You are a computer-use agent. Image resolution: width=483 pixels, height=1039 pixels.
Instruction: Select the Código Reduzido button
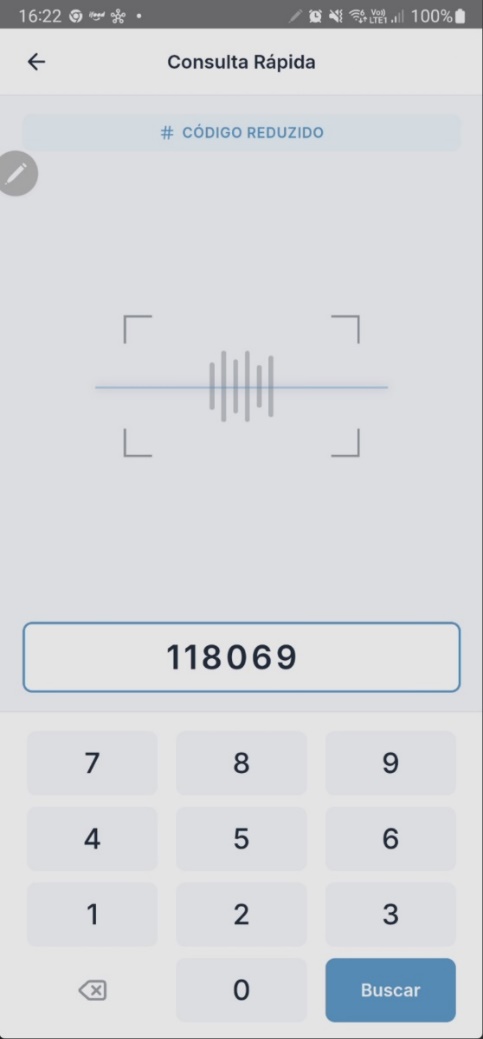241,133
